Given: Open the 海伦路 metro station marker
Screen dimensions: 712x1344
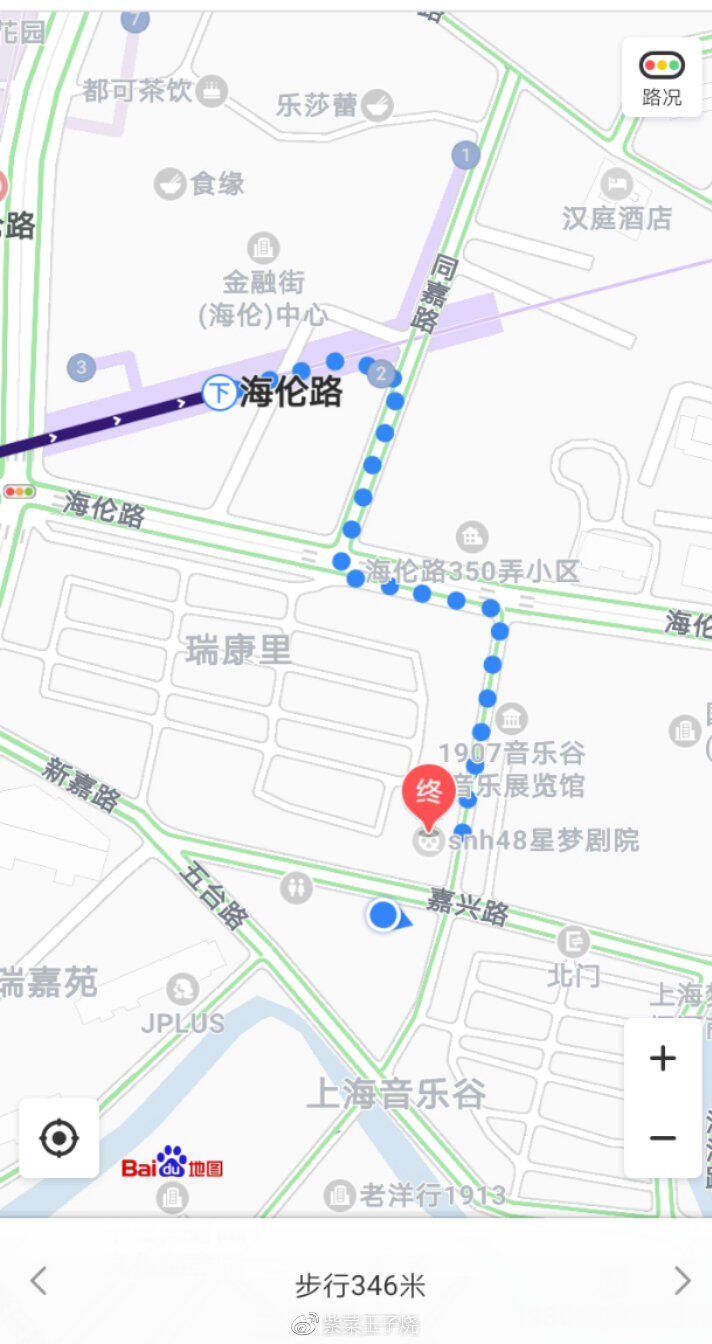Looking at the screenshot, I should [219, 392].
